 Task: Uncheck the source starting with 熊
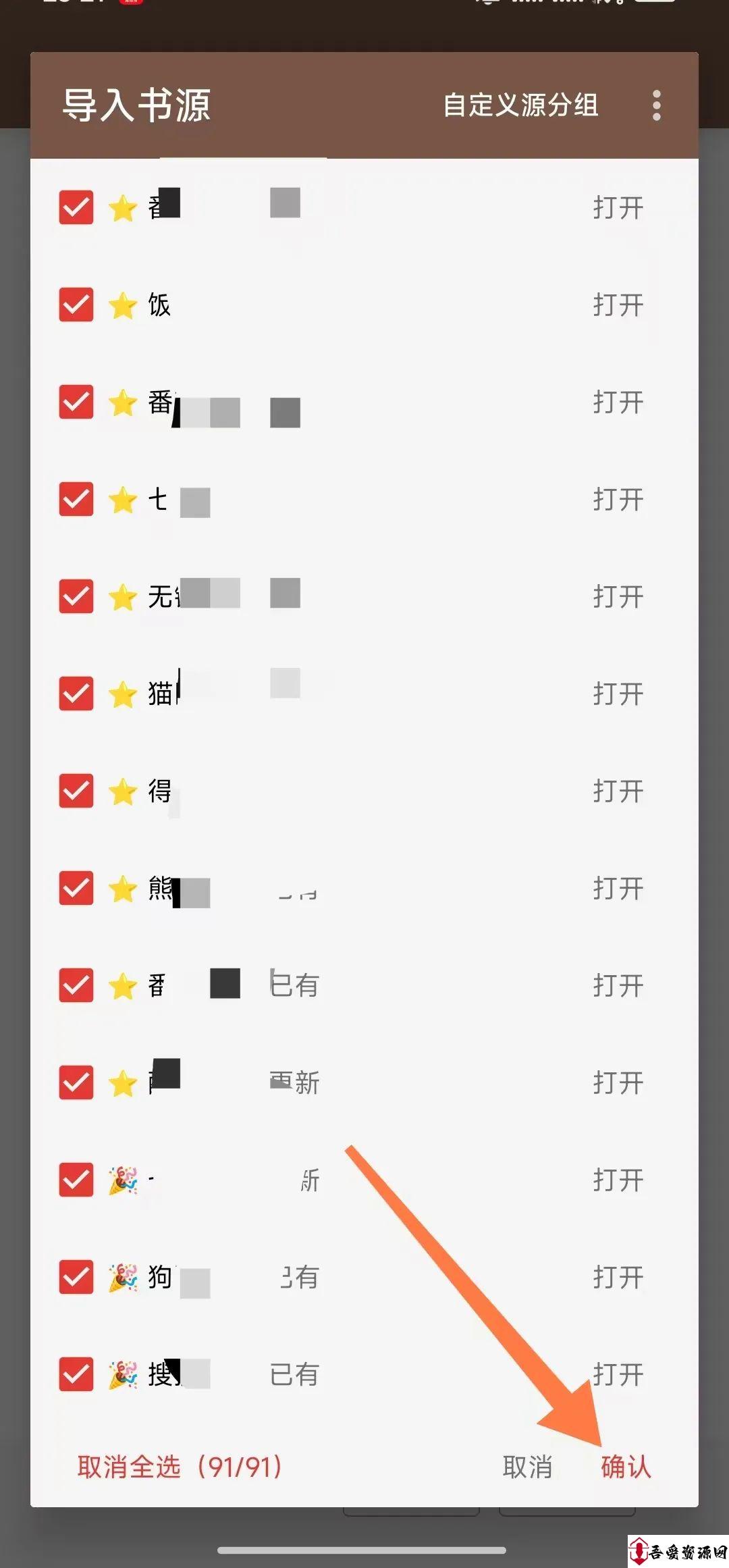(76, 888)
